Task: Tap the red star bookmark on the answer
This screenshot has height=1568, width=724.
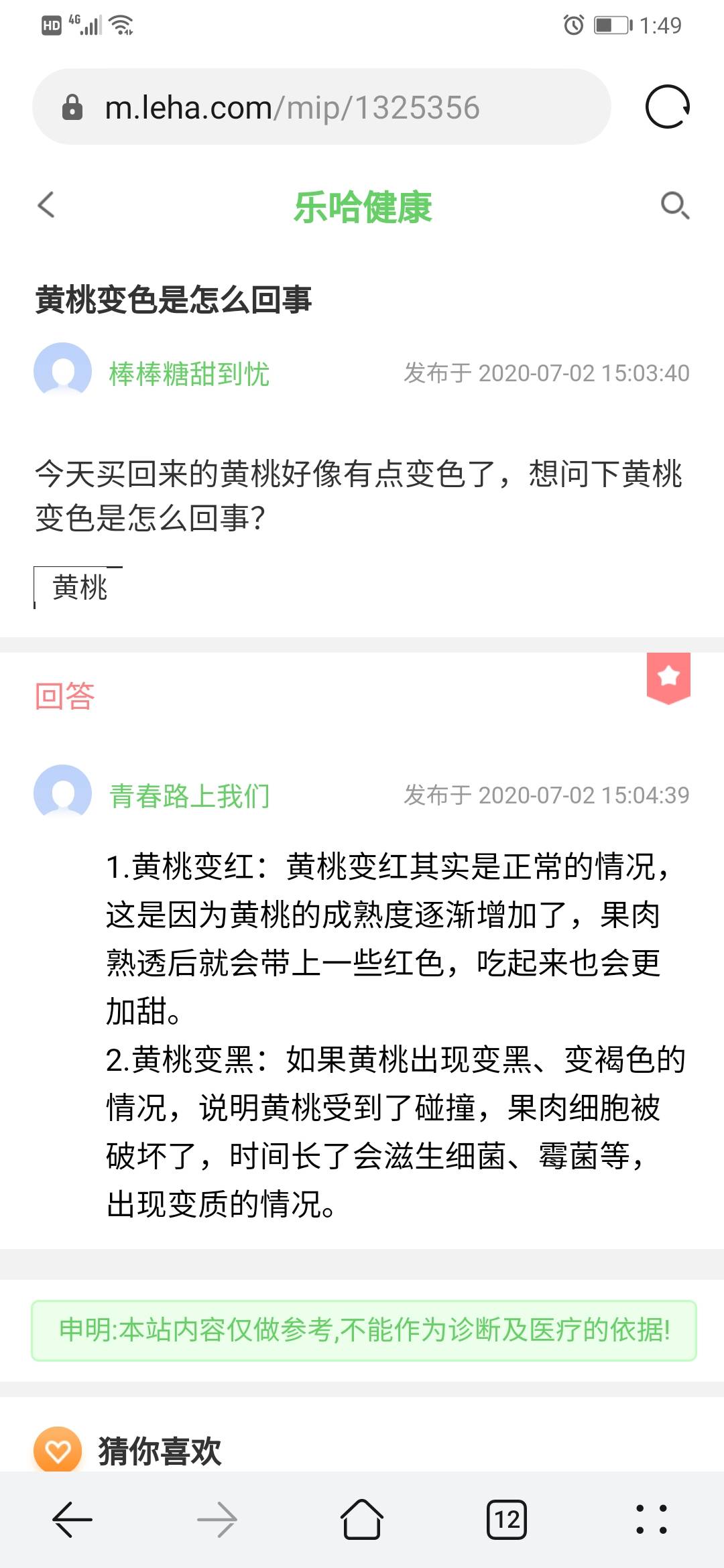Action: click(x=668, y=677)
